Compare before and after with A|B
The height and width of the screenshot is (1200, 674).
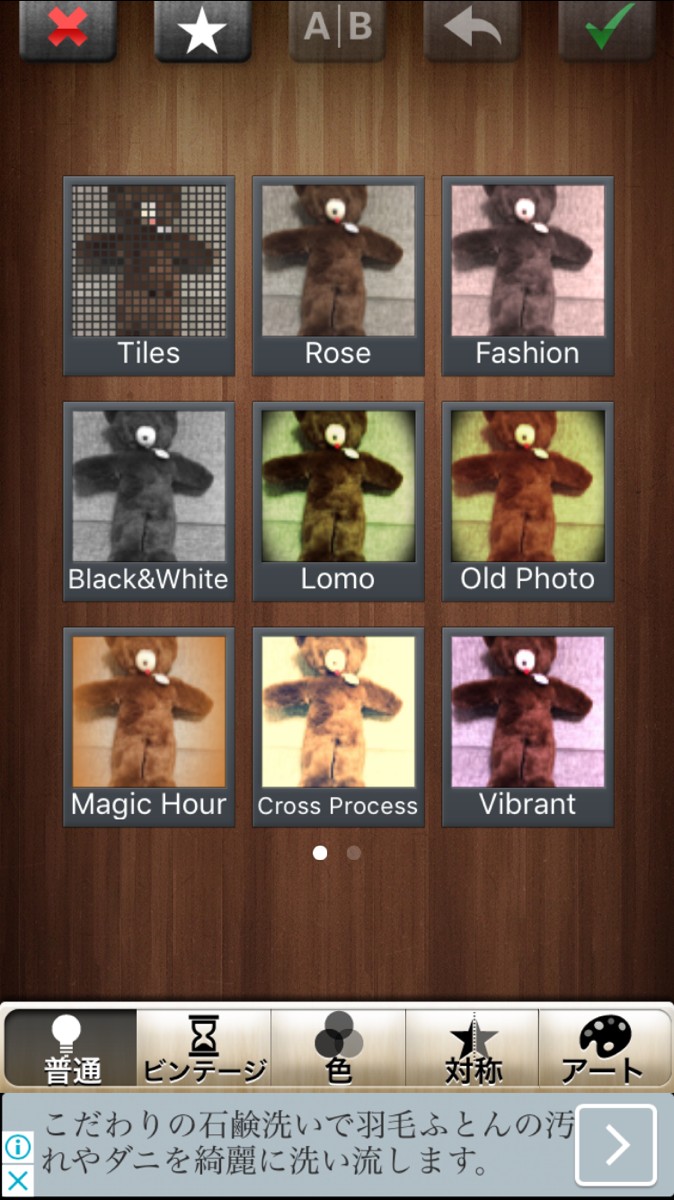point(338,28)
